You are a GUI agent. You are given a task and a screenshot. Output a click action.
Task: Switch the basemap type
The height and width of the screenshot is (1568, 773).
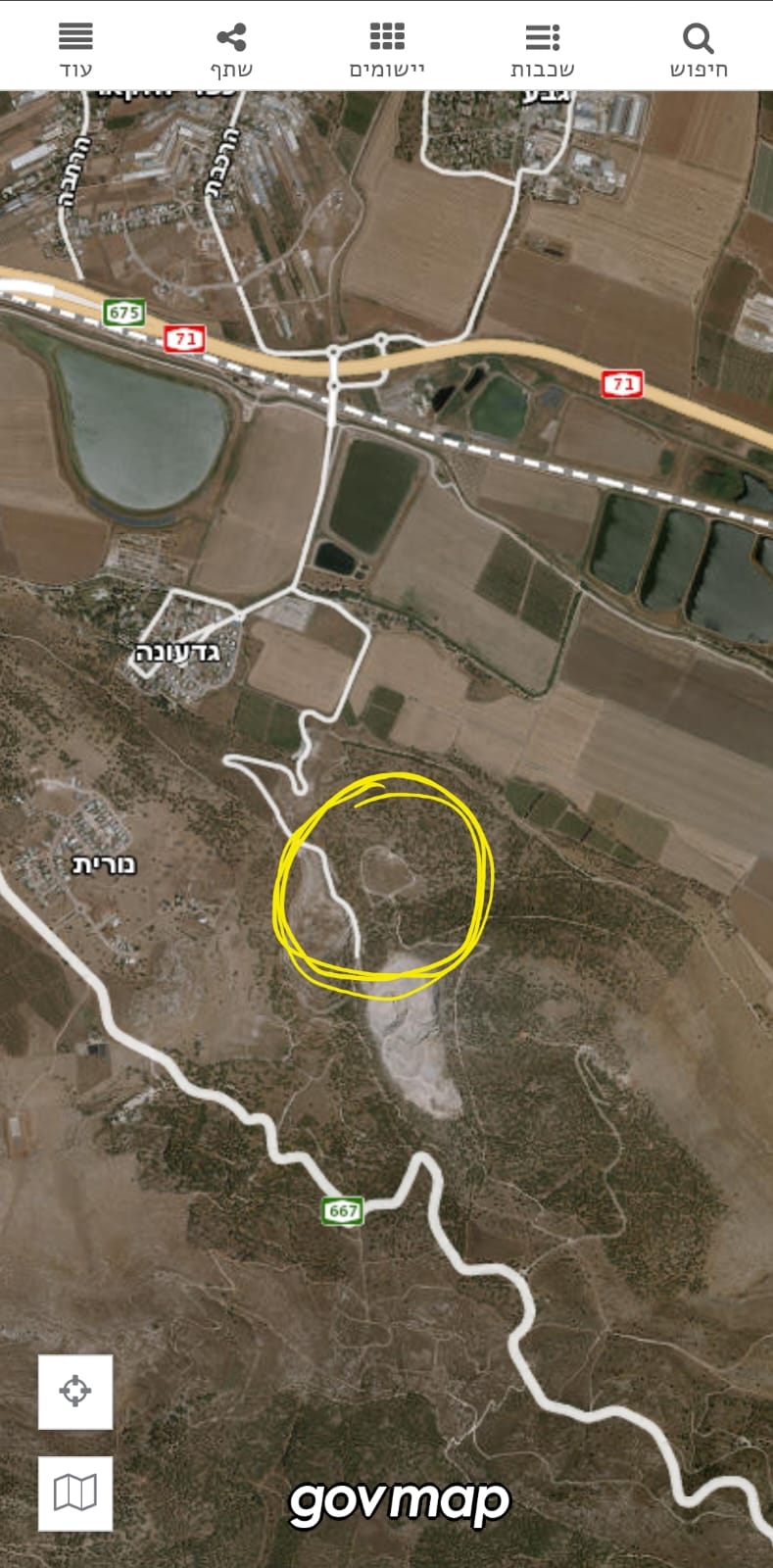75,1493
